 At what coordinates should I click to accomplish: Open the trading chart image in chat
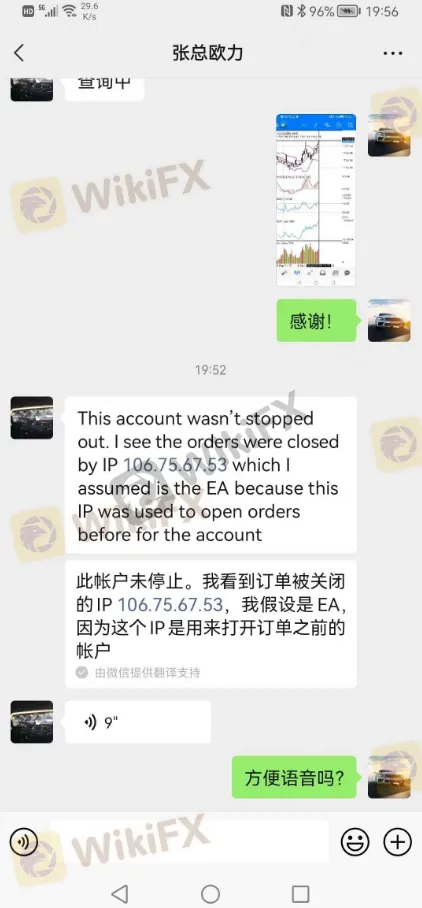pyautogui.click(x=316, y=199)
